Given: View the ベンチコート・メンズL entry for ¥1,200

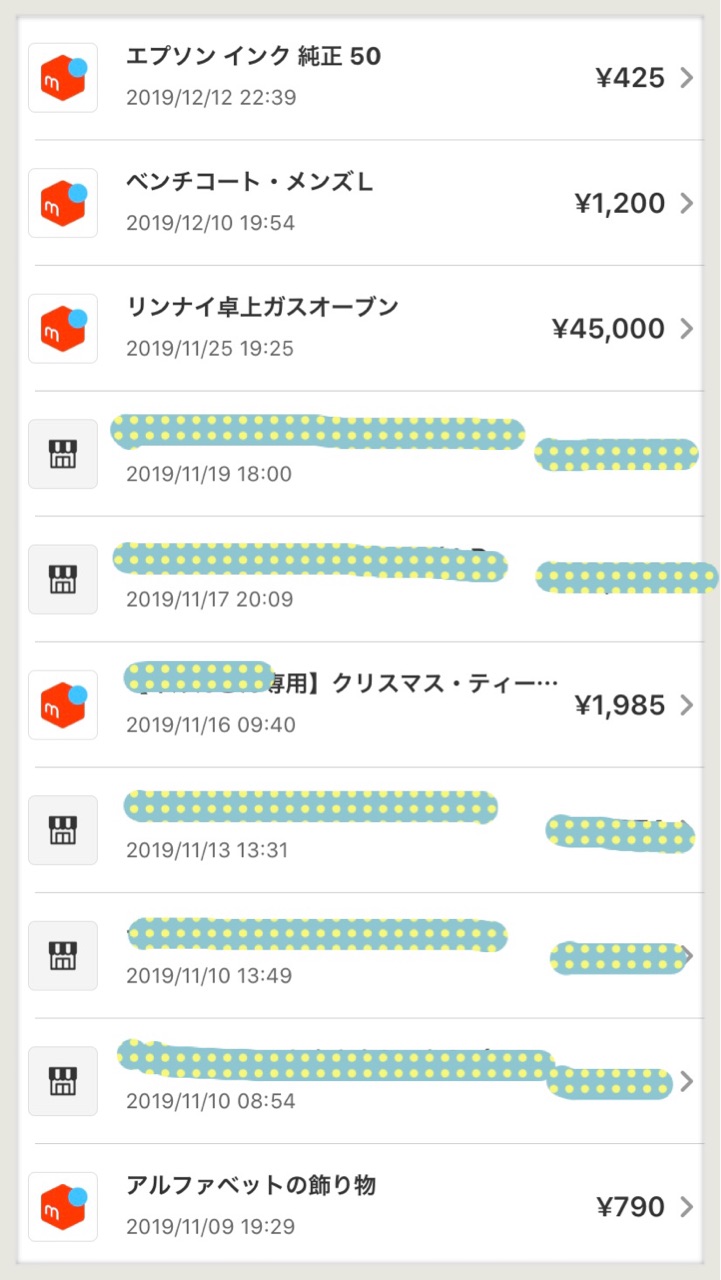Looking at the screenshot, I should 360,203.
